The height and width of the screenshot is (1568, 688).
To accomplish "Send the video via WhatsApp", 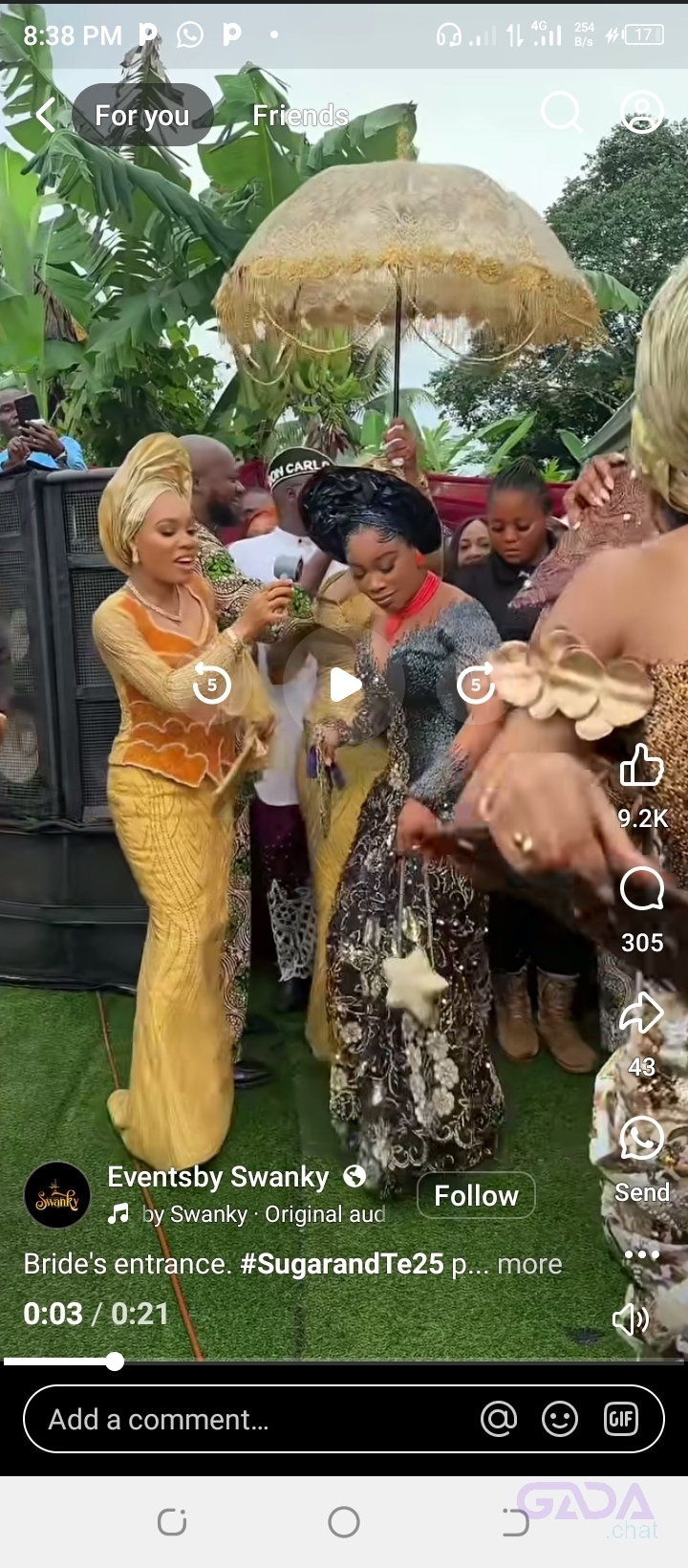I will coord(642,1140).
